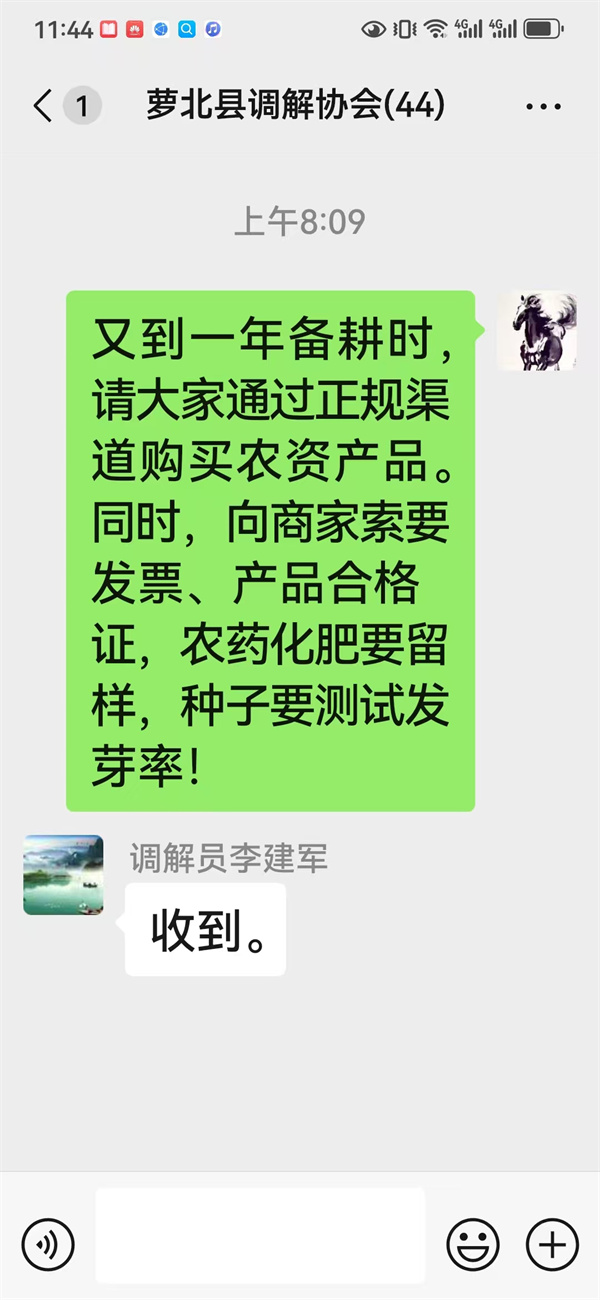Open 调解员李建军's profile avatar
This screenshot has width=600, height=1300.
tap(63, 875)
